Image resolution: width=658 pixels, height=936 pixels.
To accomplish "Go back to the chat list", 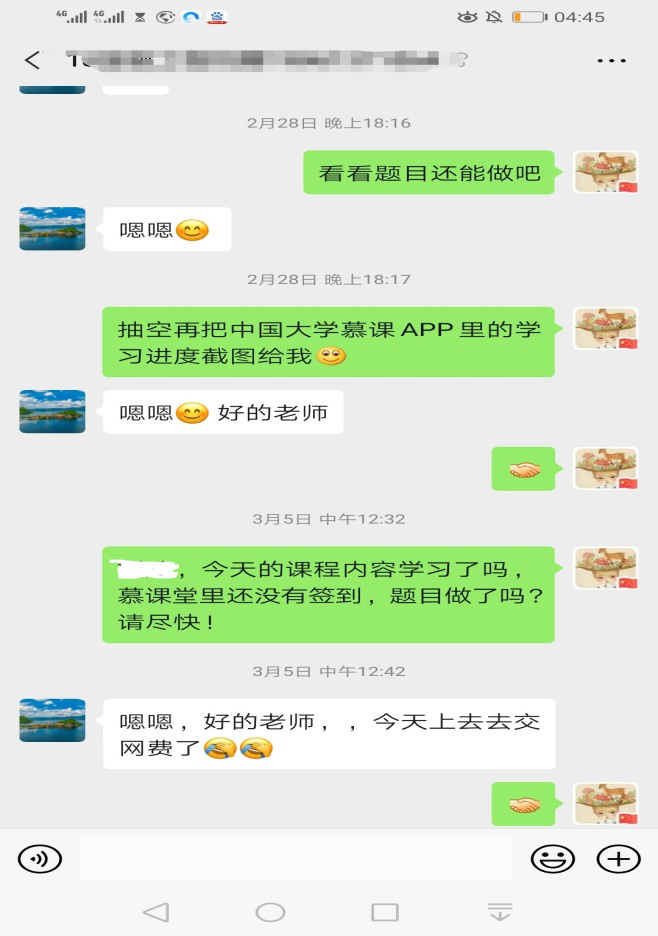I will (x=32, y=60).
